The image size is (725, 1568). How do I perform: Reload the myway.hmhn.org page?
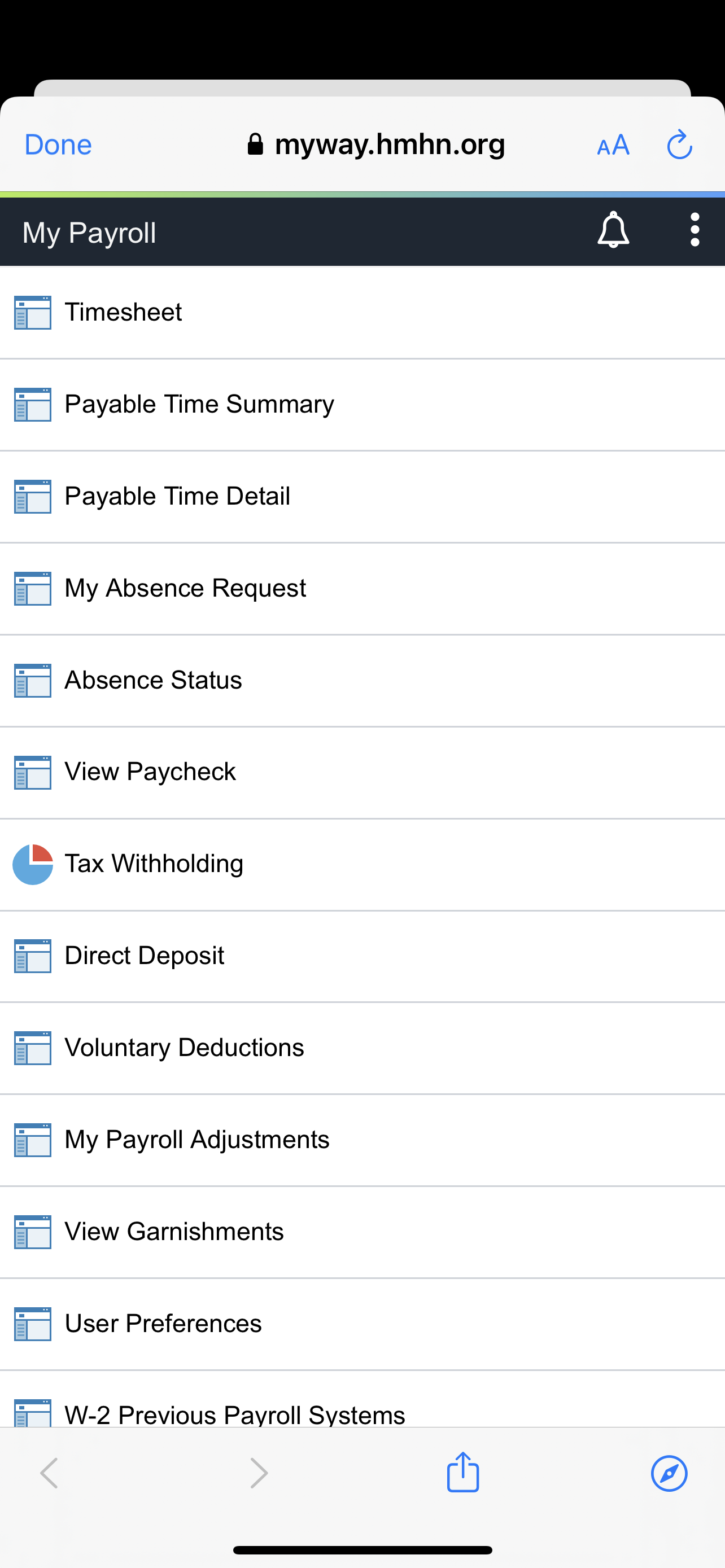tap(679, 145)
